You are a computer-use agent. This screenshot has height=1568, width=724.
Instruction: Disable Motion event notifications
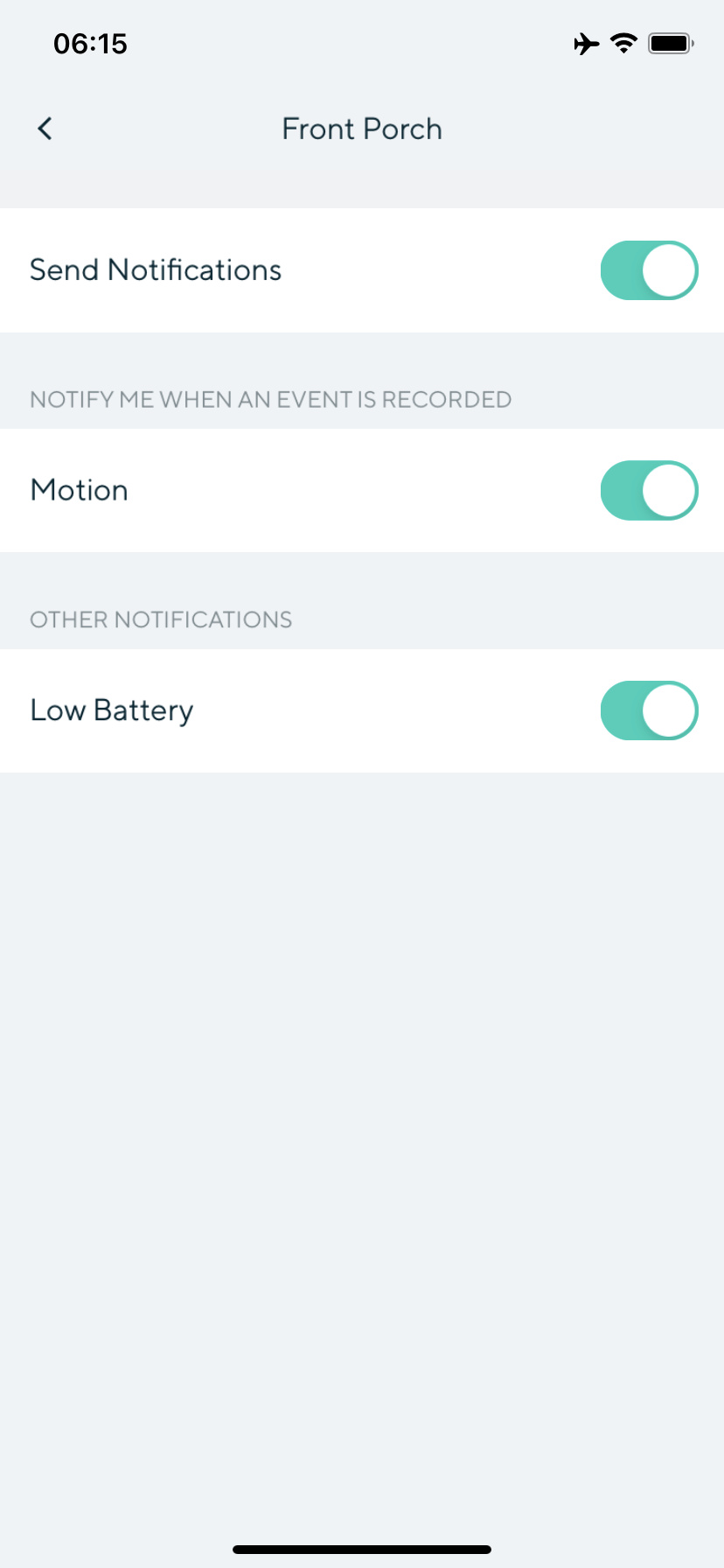(x=649, y=491)
